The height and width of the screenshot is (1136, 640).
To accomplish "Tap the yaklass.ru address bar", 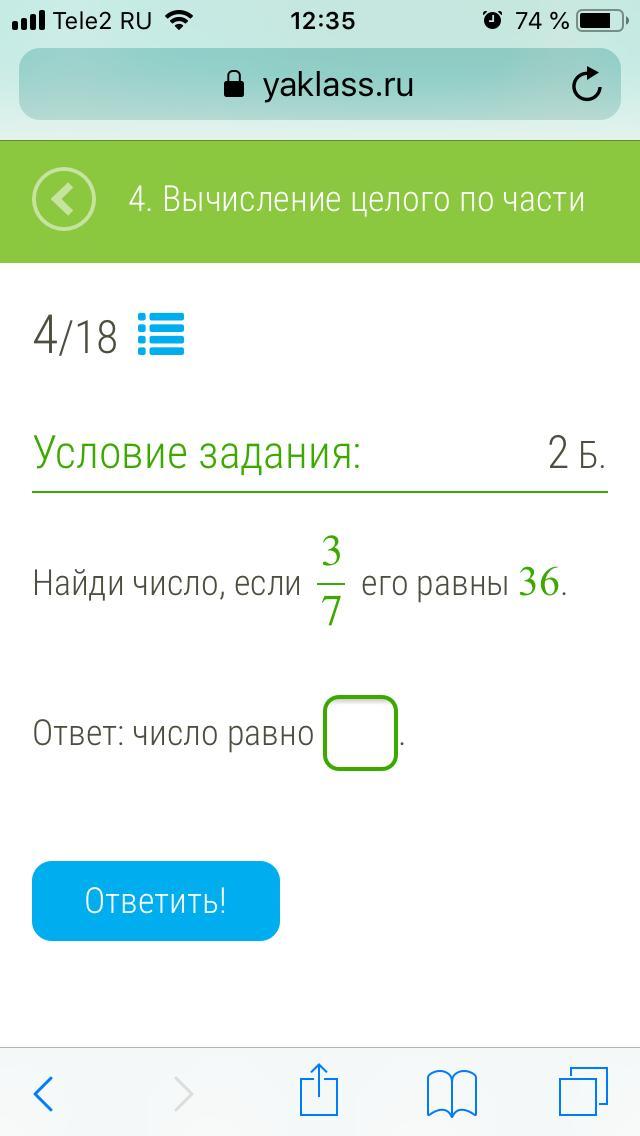I will 320,84.
